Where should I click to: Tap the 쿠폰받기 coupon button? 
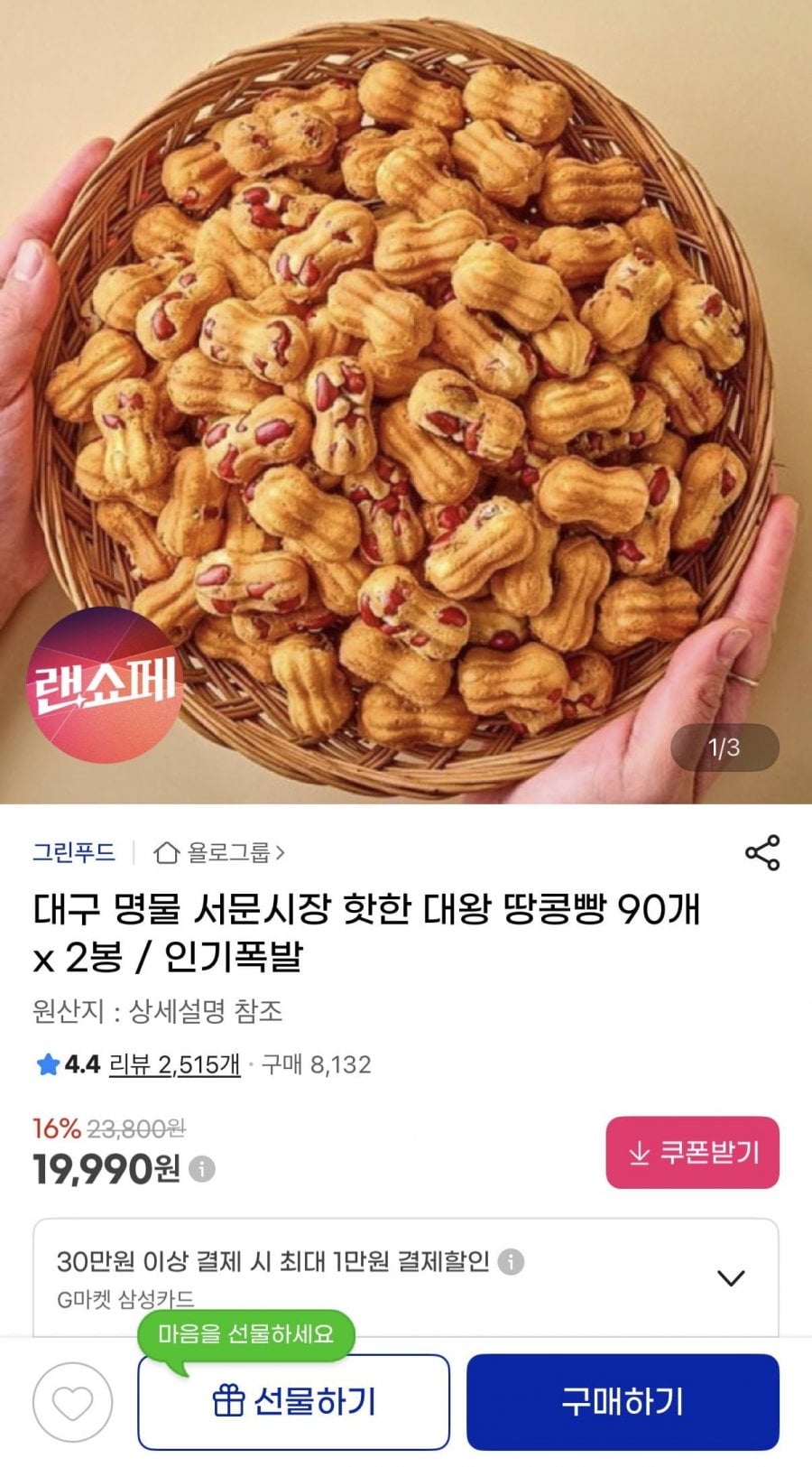(692, 1152)
